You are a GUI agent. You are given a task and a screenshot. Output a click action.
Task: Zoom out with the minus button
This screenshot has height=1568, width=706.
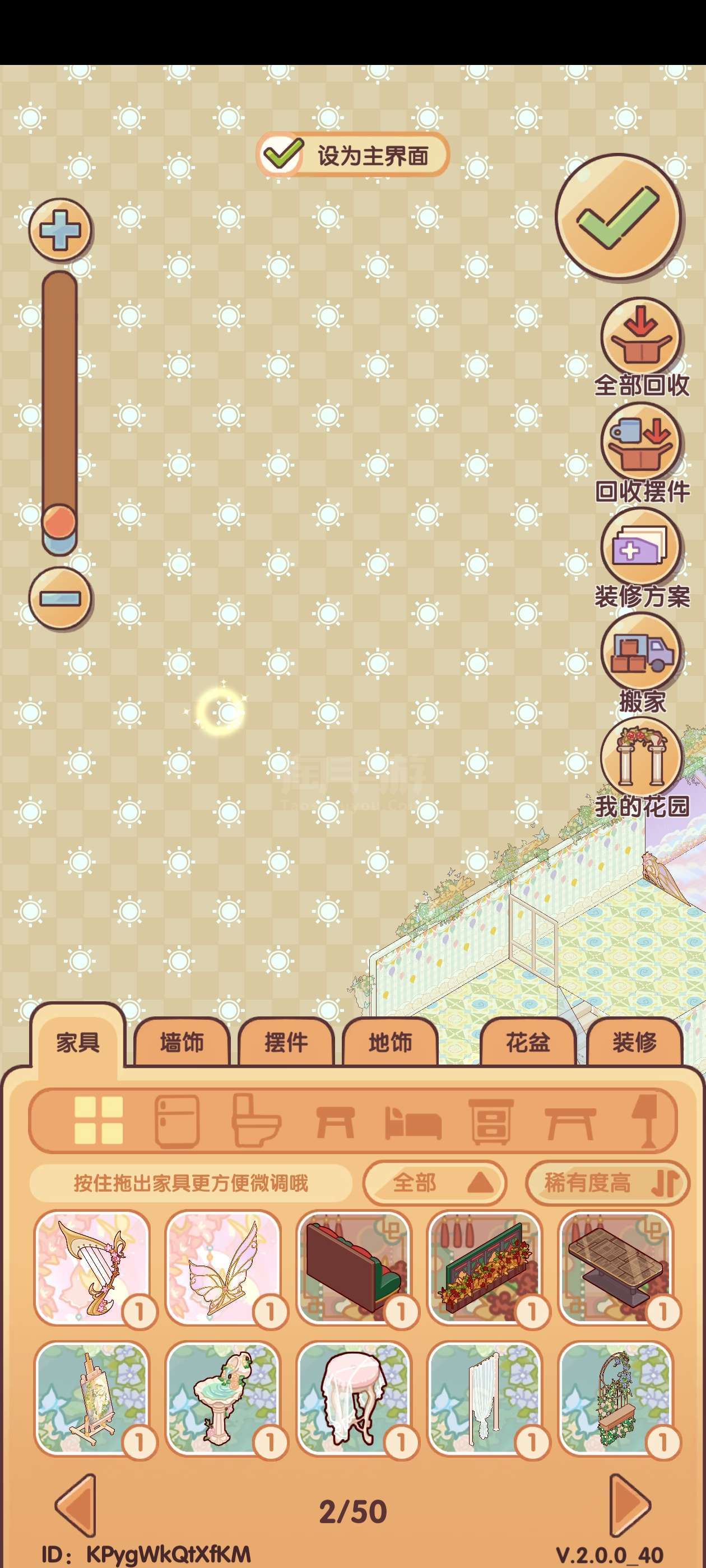[60, 598]
